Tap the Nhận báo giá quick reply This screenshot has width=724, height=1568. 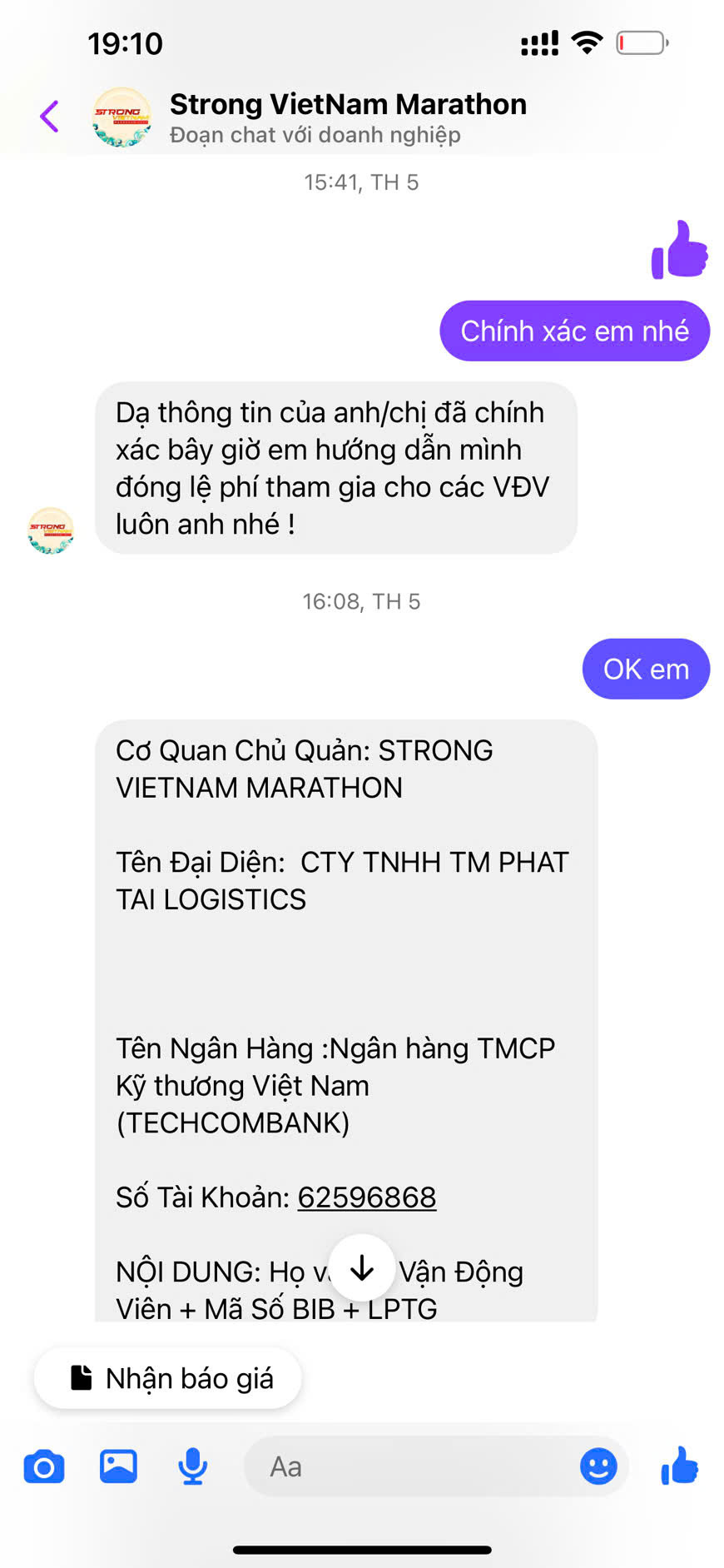(x=169, y=1378)
